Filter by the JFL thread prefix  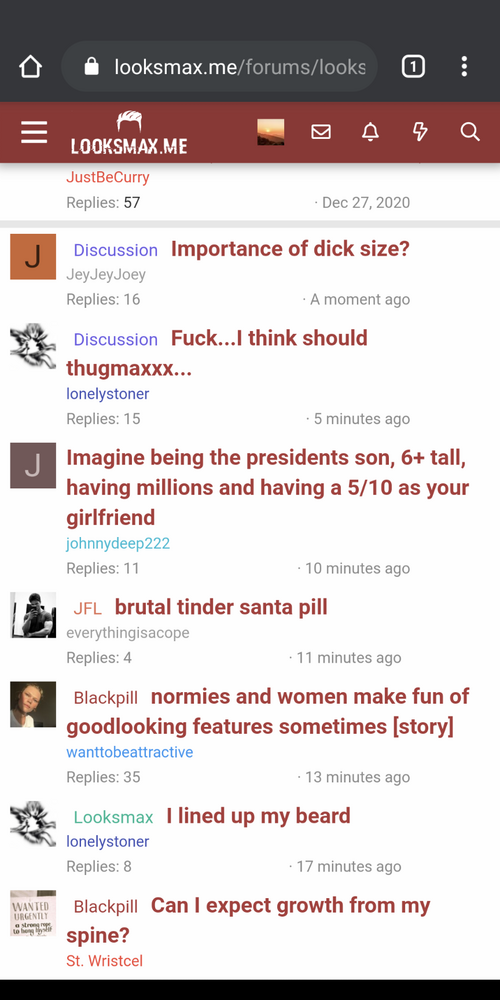pyautogui.click(x=87, y=608)
